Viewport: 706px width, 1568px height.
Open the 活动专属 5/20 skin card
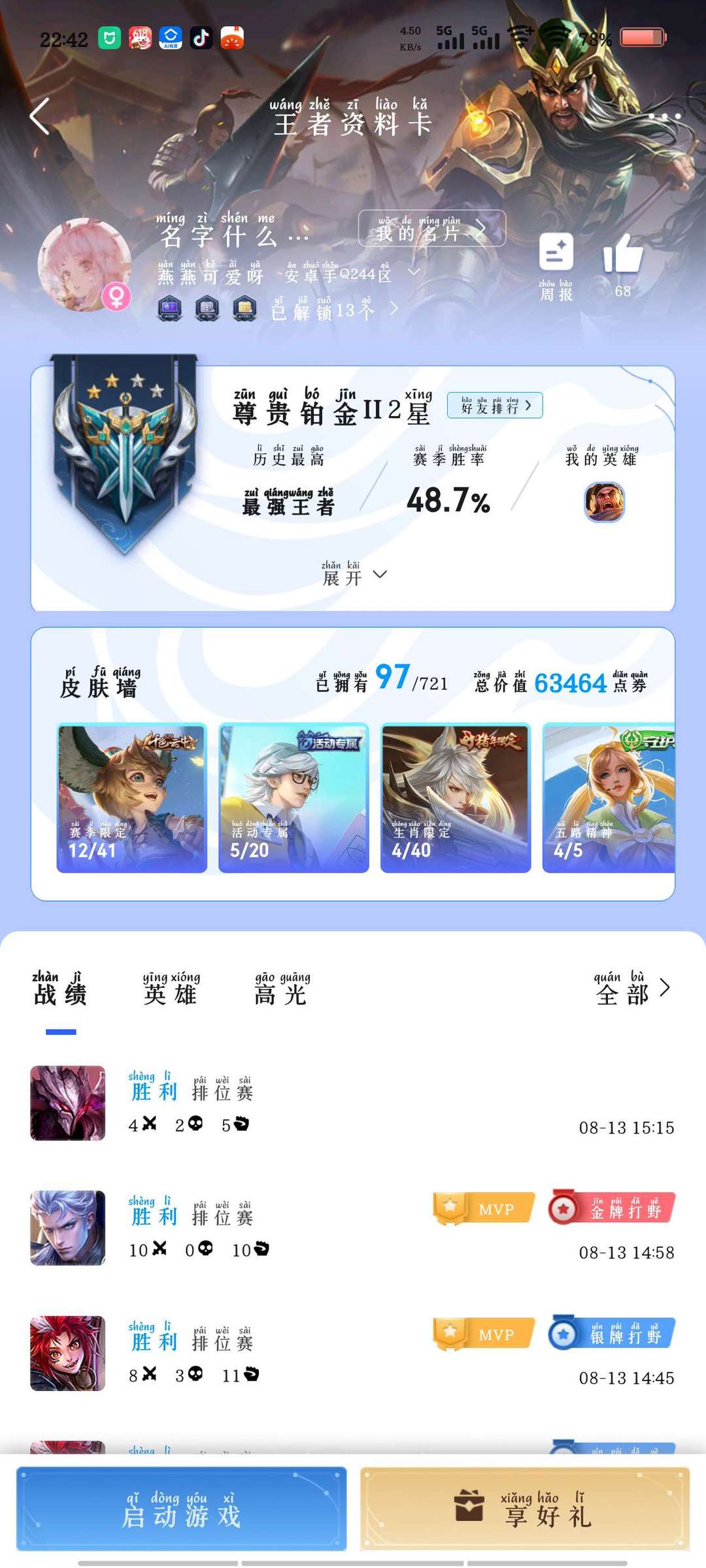point(294,798)
